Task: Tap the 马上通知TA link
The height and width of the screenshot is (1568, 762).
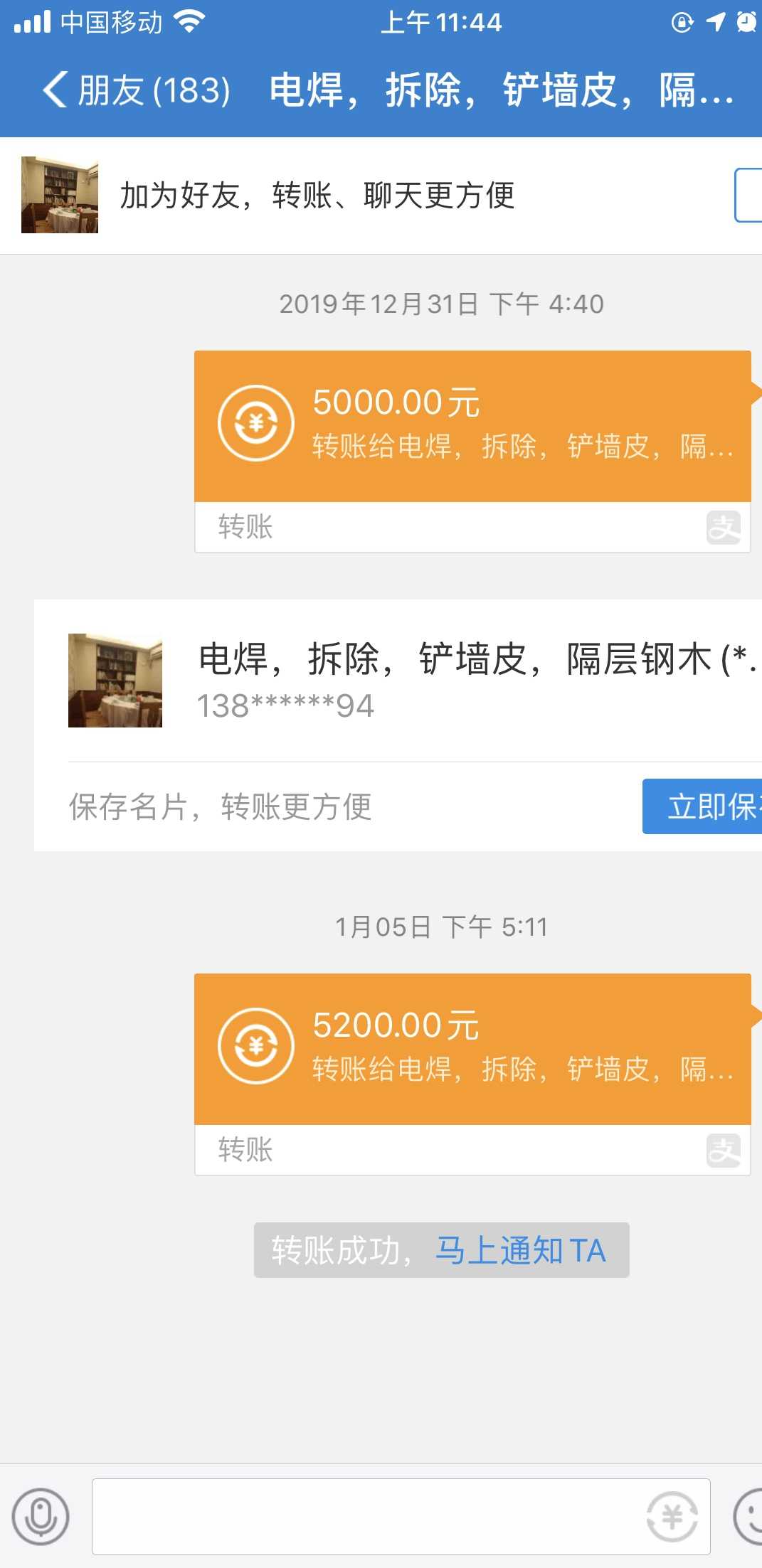Action: [520, 1251]
